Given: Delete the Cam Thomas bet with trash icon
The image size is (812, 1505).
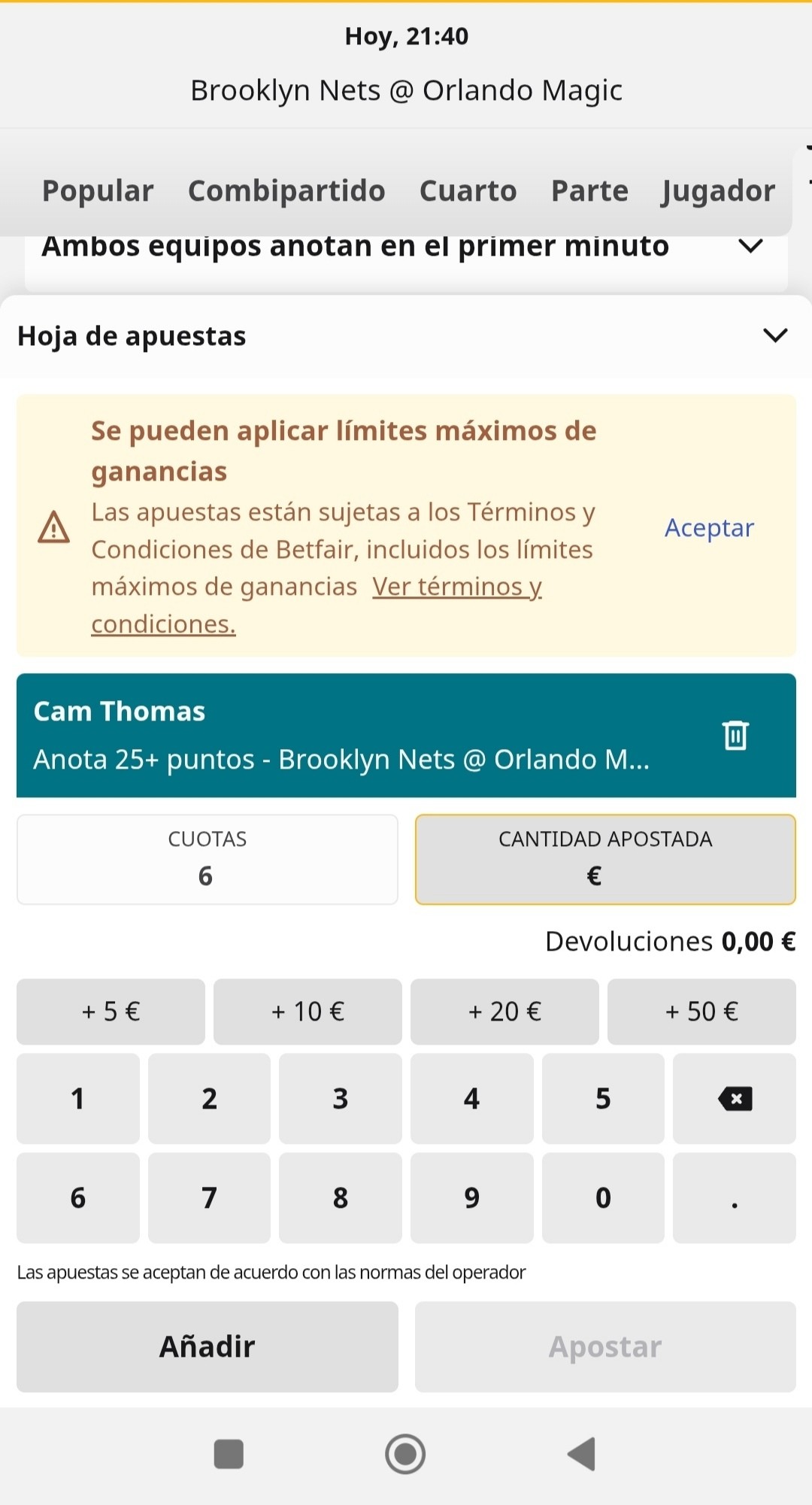Looking at the screenshot, I should [735, 735].
